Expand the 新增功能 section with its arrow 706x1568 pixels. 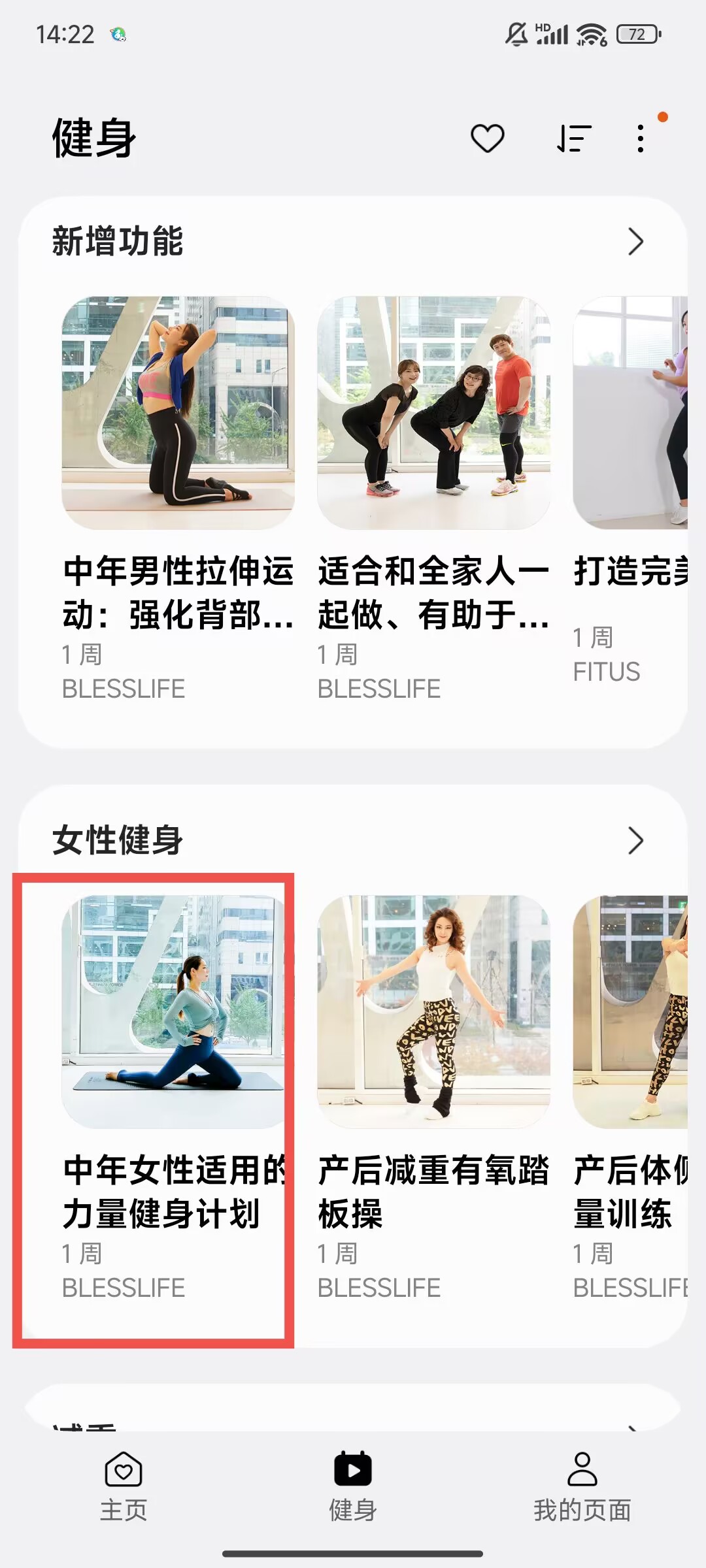tap(635, 242)
